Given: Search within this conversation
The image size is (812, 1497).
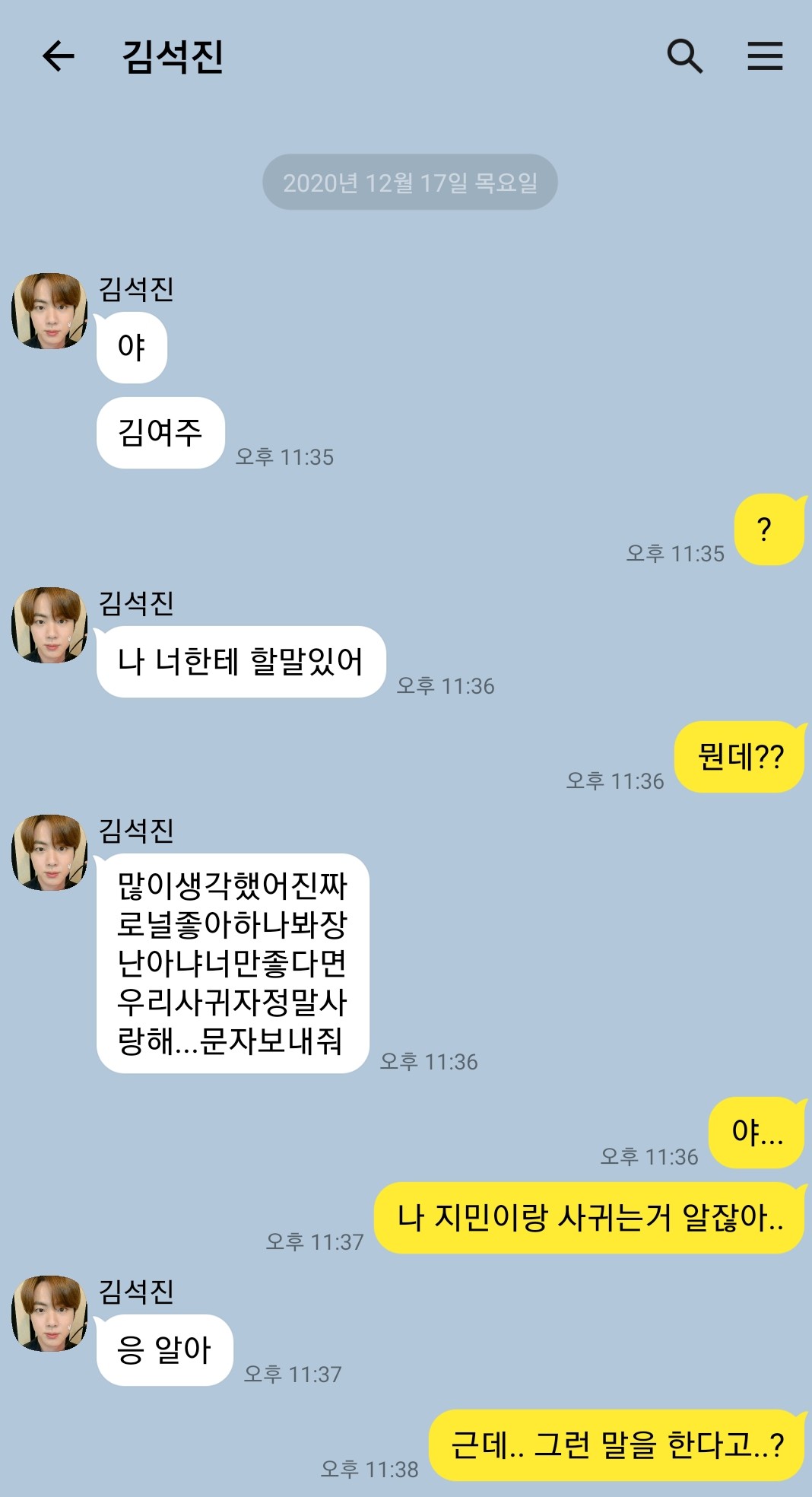Looking at the screenshot, I should click(684, 56).
